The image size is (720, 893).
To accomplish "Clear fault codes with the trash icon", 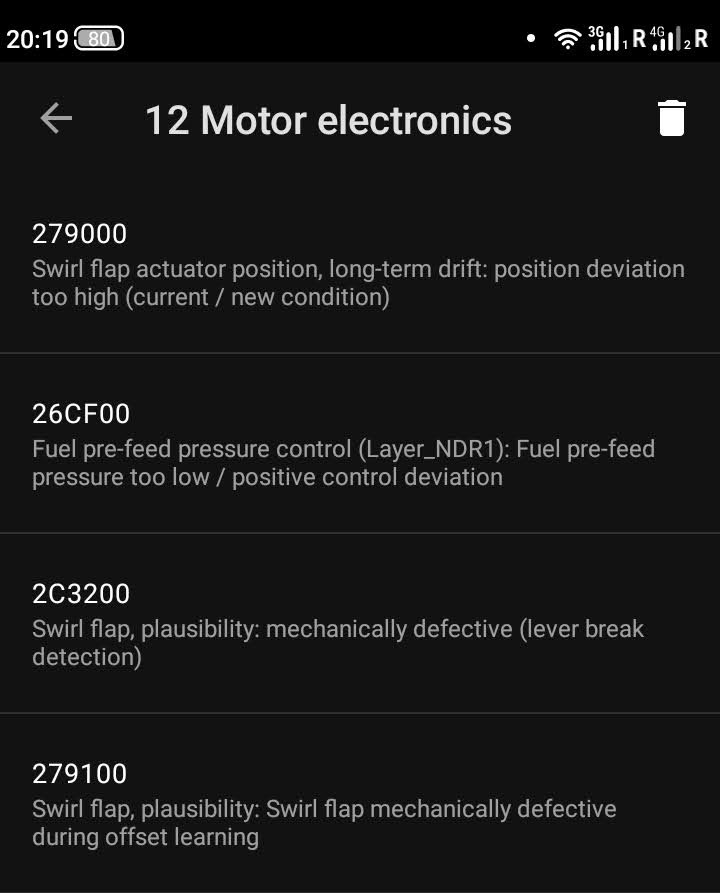I will coord(671,119).
